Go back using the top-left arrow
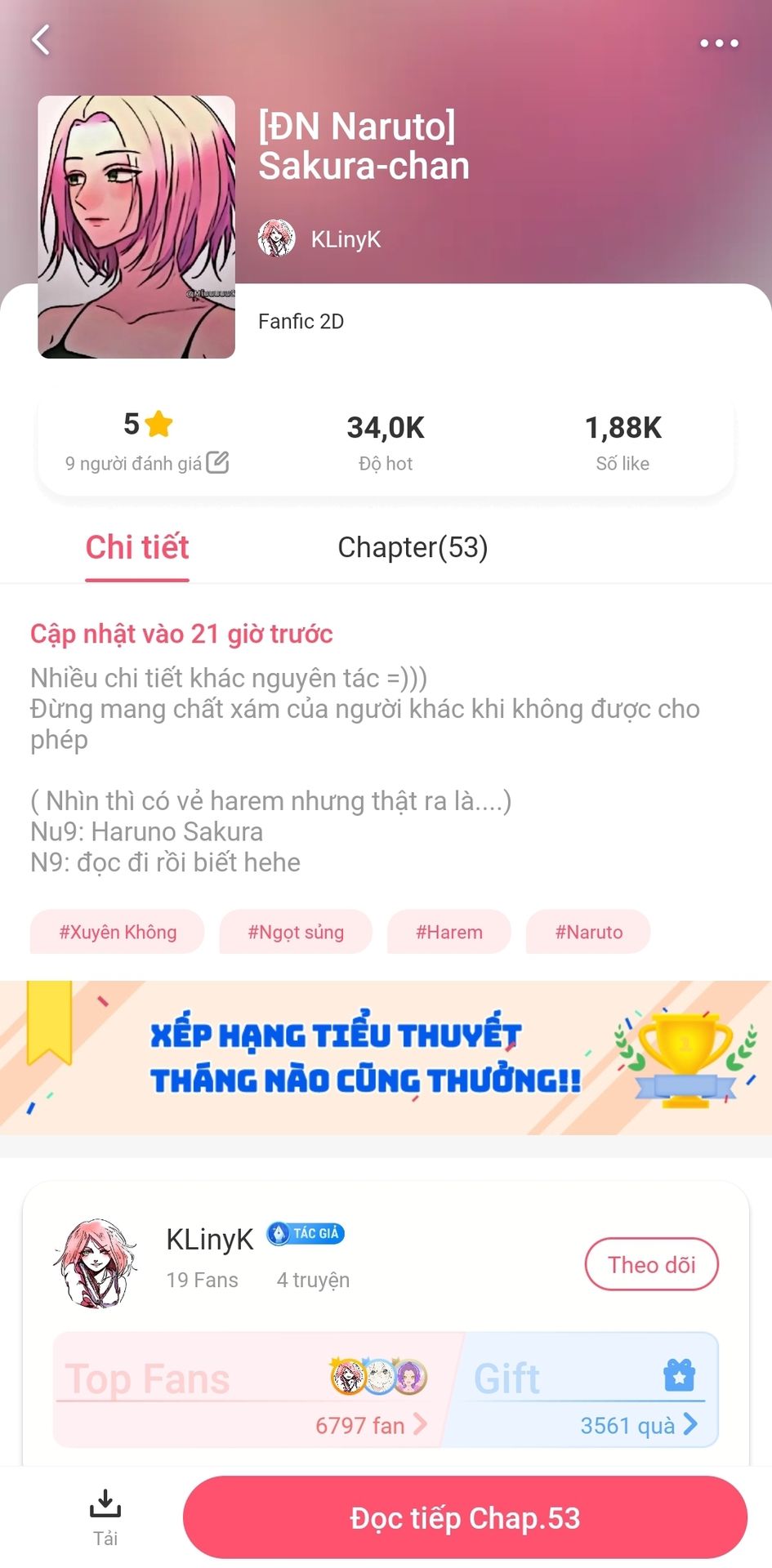Image resolution: width=772 pixels, height=1568 pixels. click(x=41, y=40)
